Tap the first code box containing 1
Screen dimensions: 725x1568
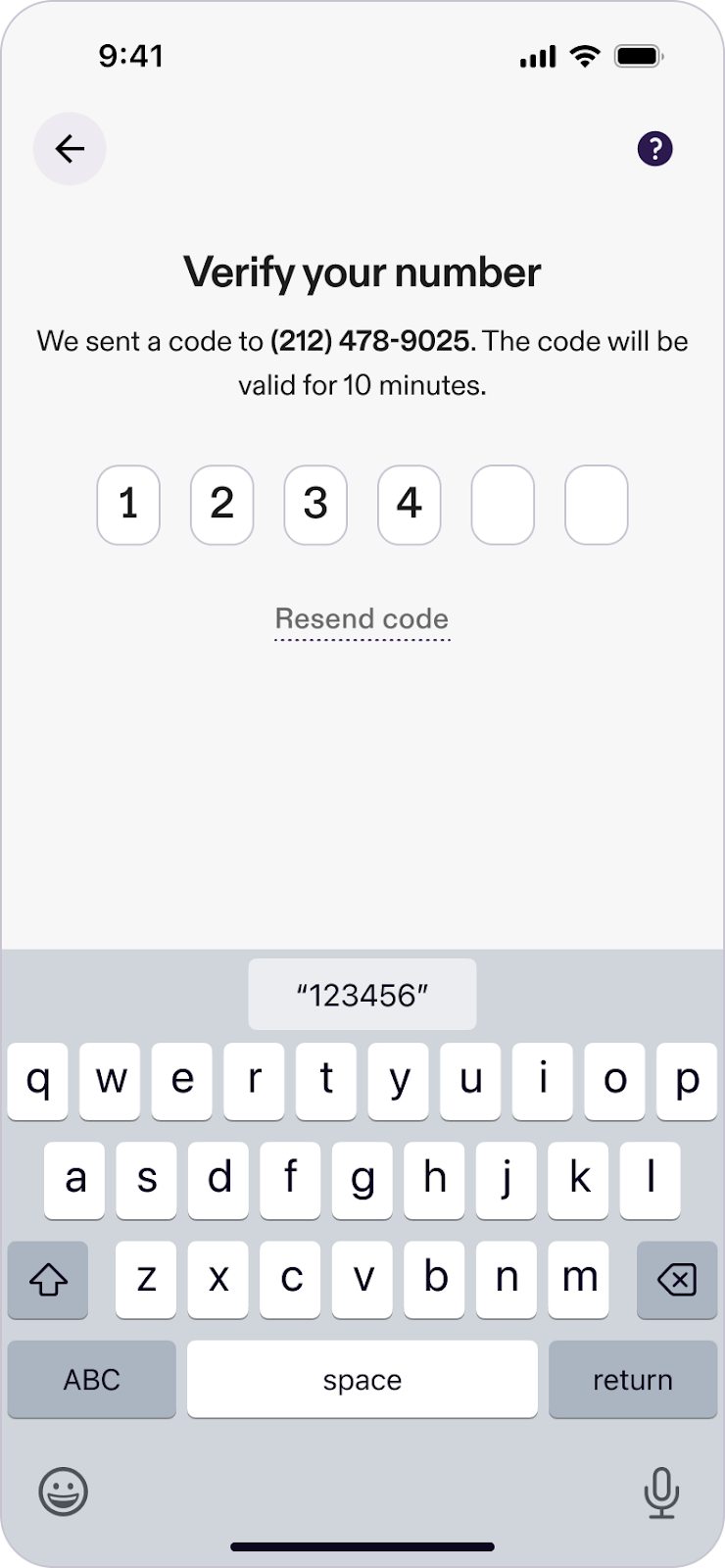point(128,505)
